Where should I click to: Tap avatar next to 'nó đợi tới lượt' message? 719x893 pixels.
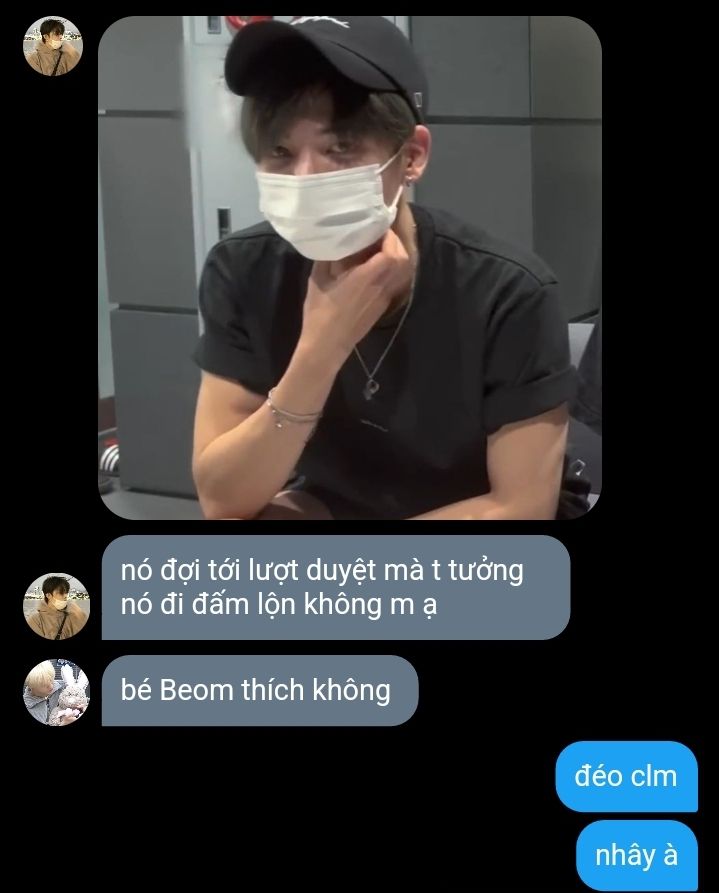(56, 605)
